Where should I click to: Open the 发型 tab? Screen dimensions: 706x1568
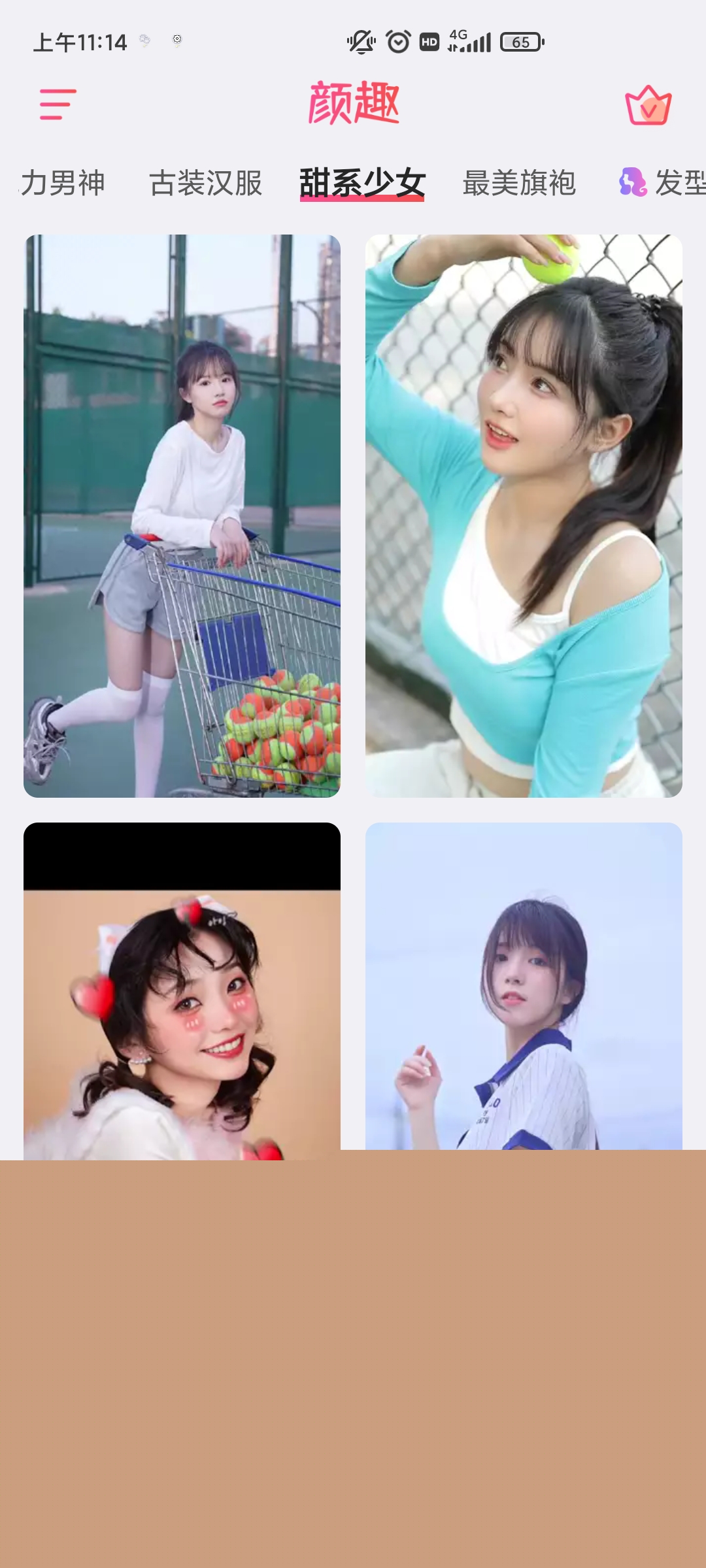[x=662, y=183]
